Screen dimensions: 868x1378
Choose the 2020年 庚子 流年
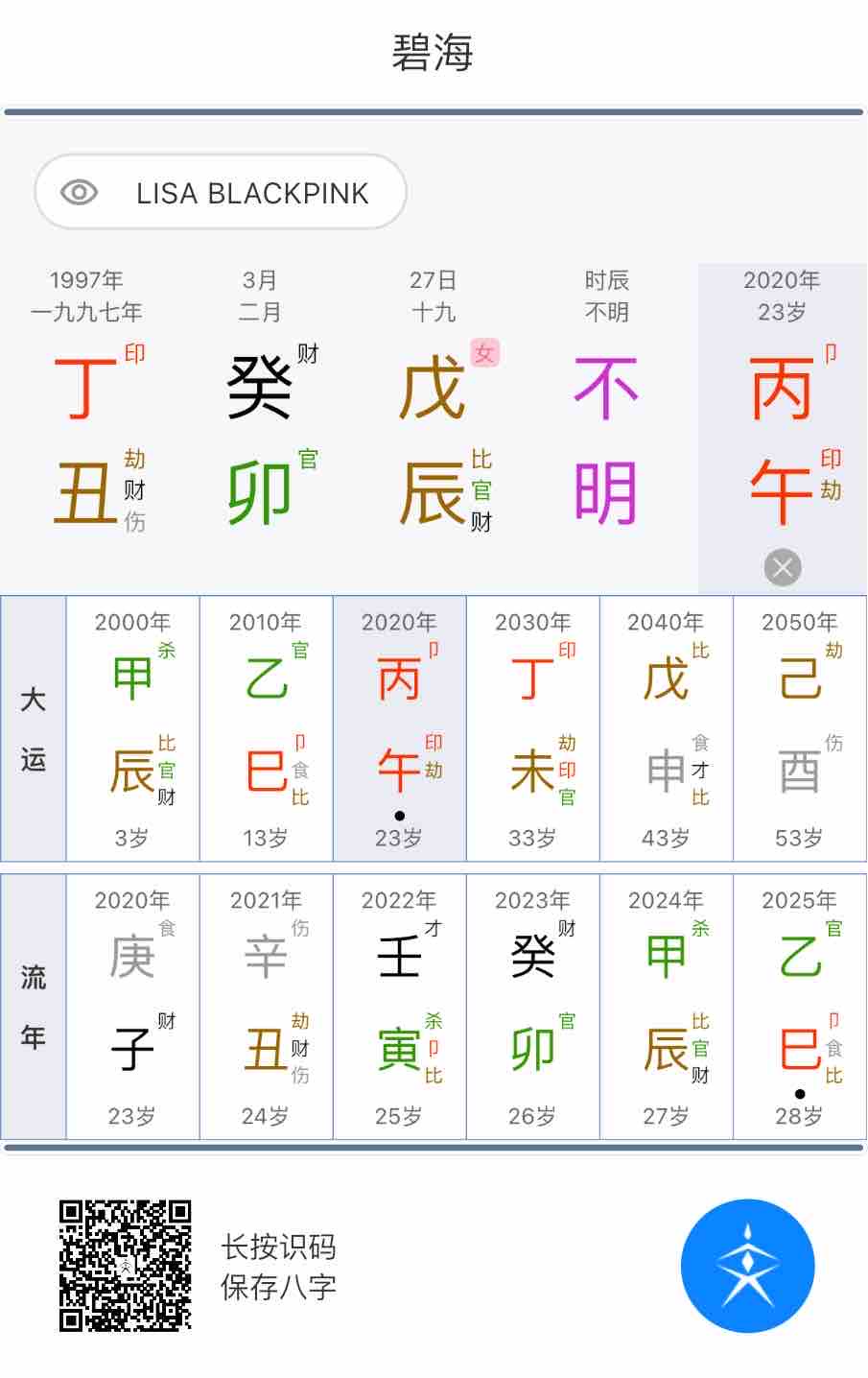pos(132,1006)
